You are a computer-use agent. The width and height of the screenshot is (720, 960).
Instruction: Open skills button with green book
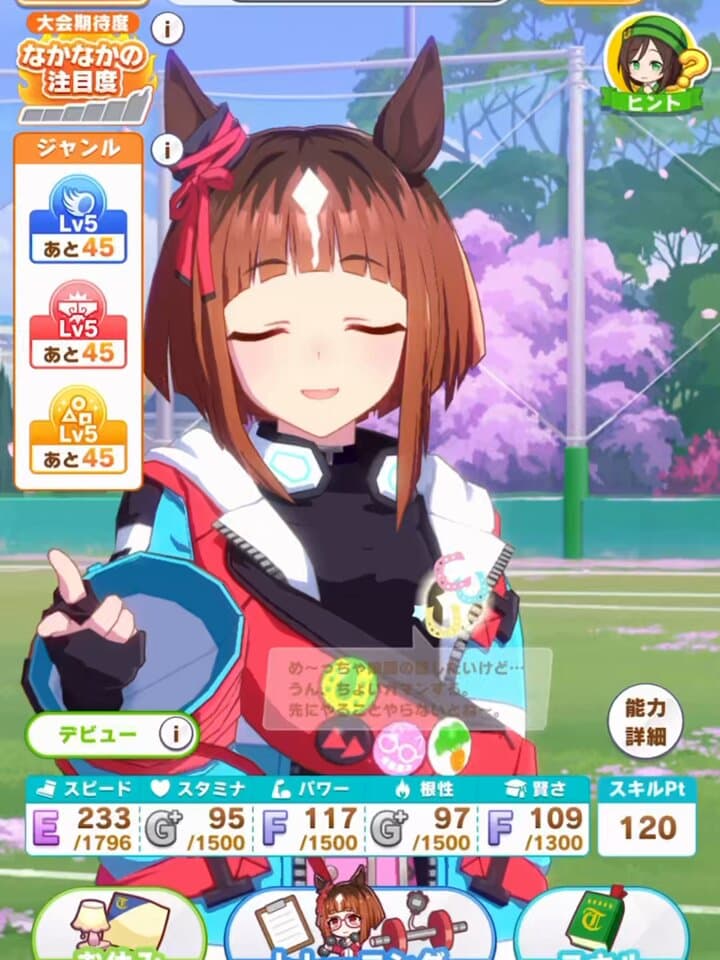click(603, 925)
